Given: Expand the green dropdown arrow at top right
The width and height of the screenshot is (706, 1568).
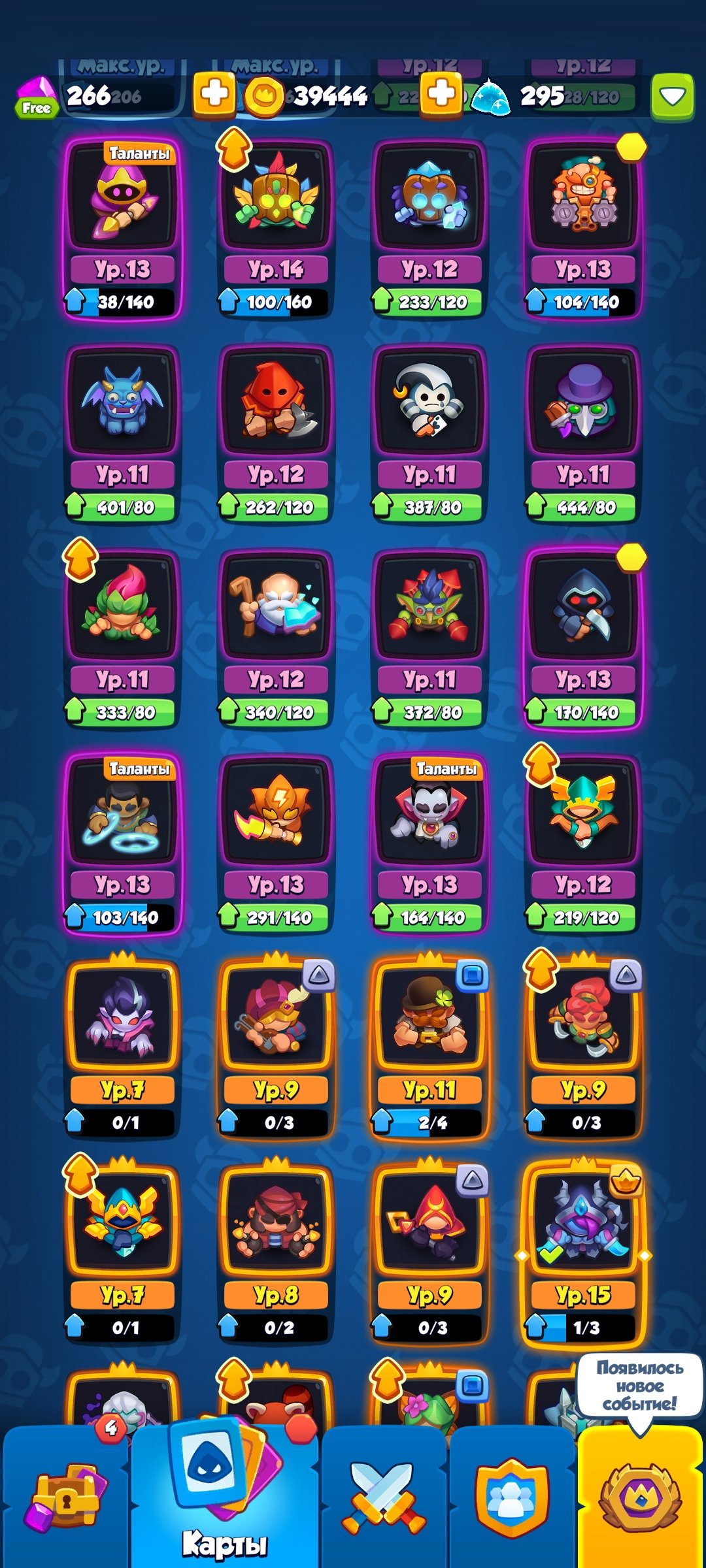Looking at the screenshot, I should point(672,97).
